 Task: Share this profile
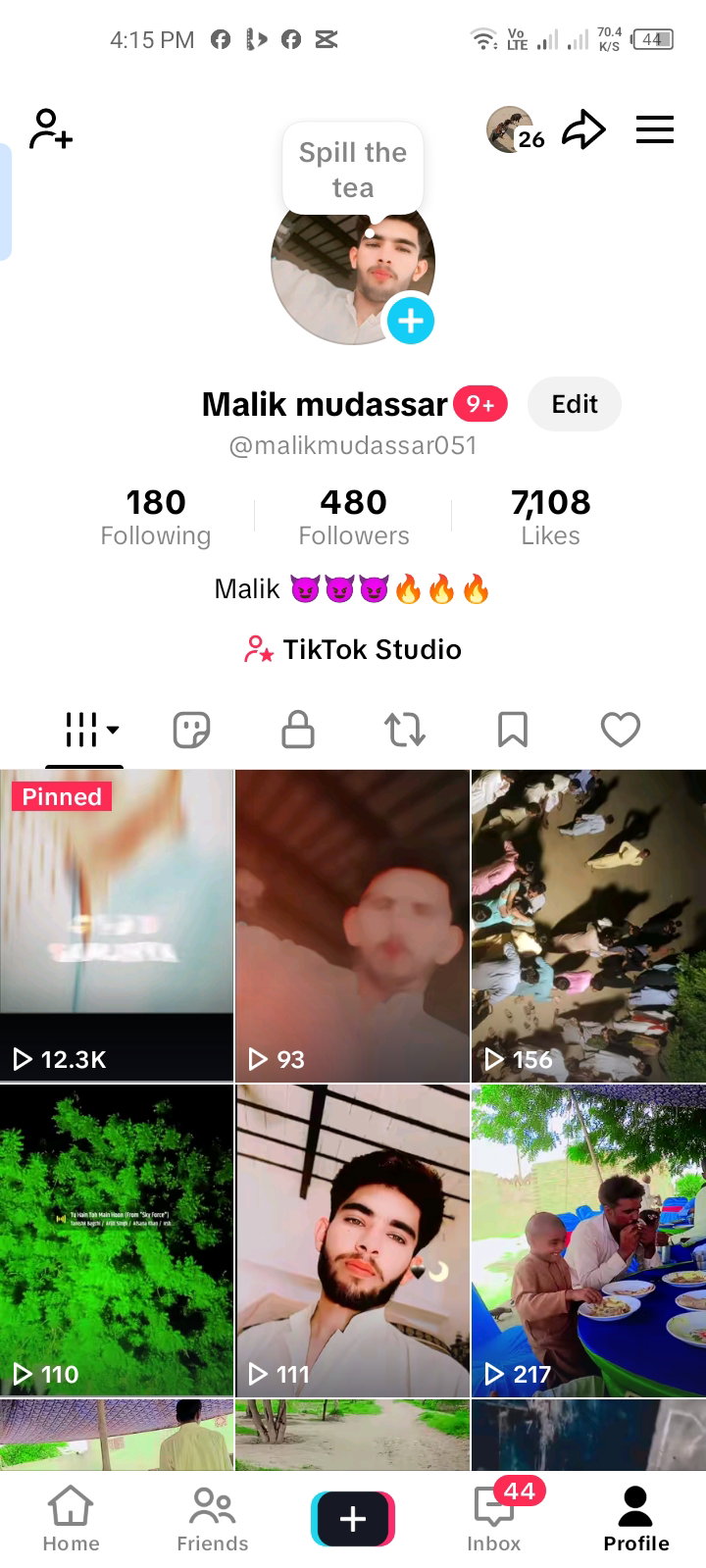pos(583,129)
